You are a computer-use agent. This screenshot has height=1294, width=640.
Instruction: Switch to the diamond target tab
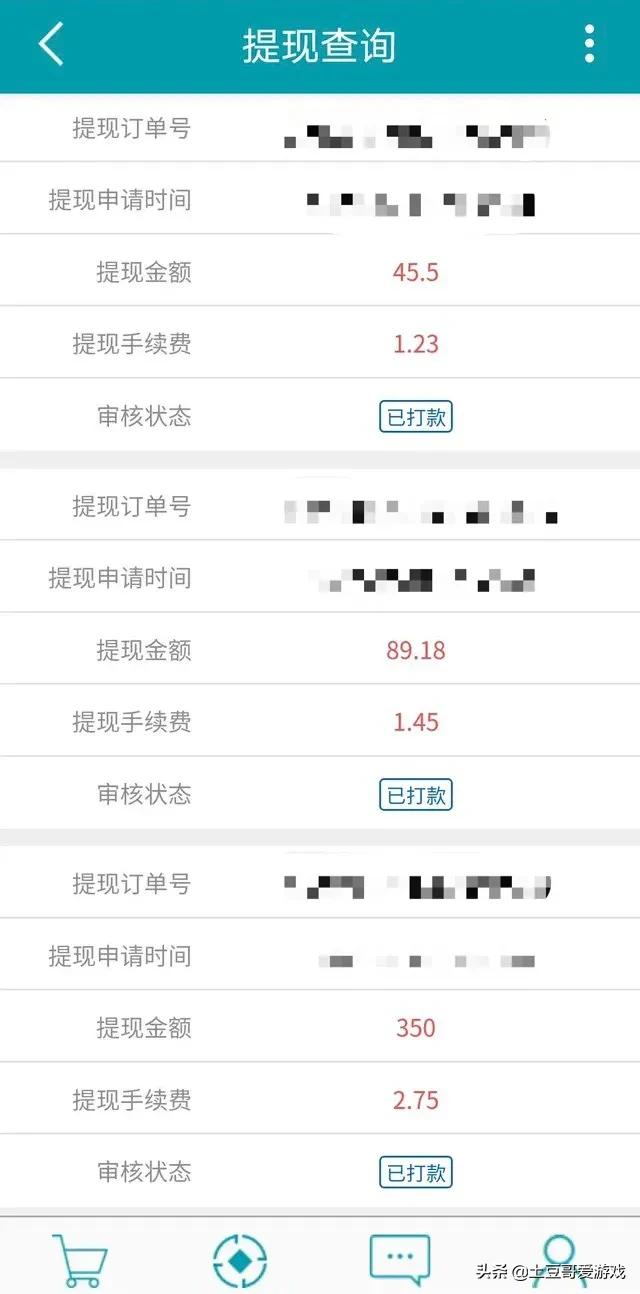240,1259
